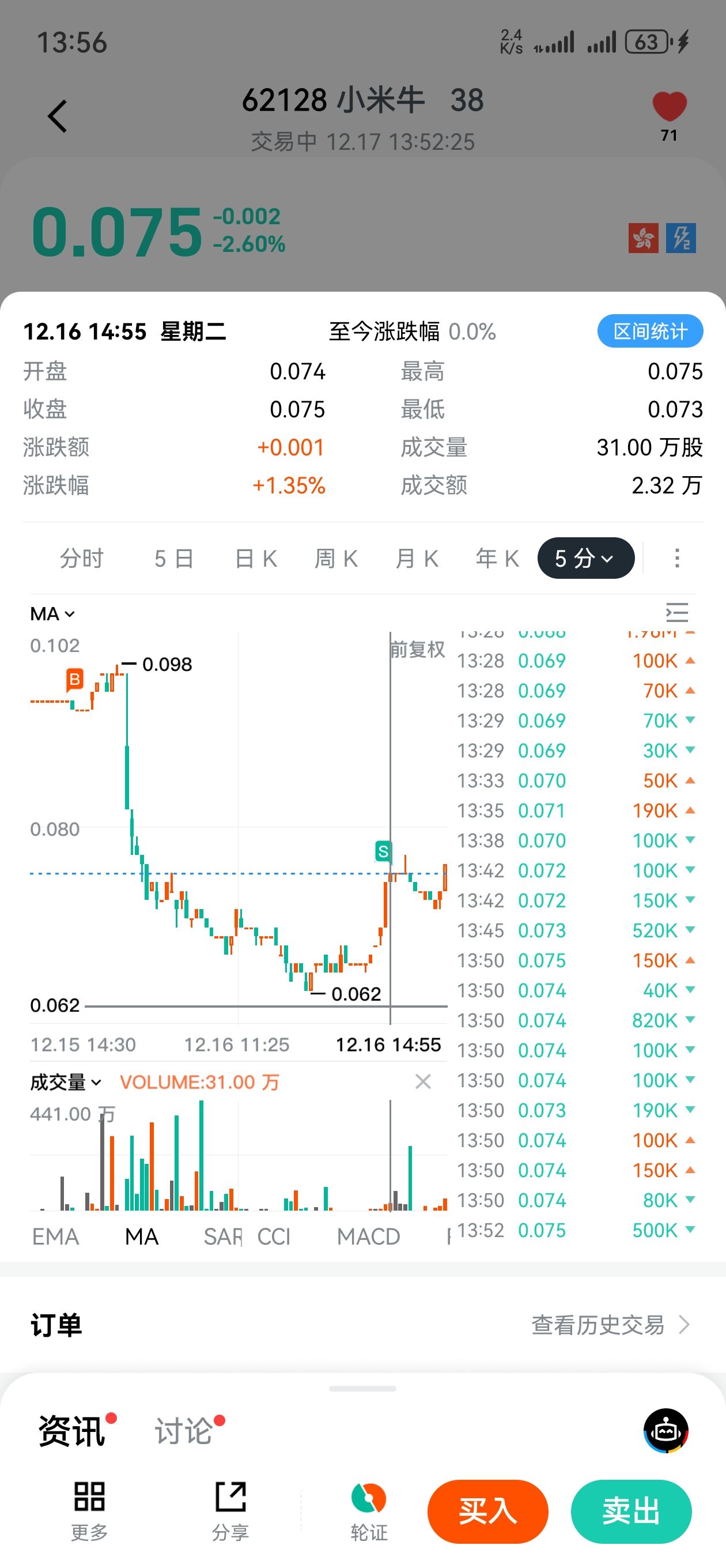Expand the MA indicator dropdown above chart
This screenshot has height=1568, width=726.
52,613
